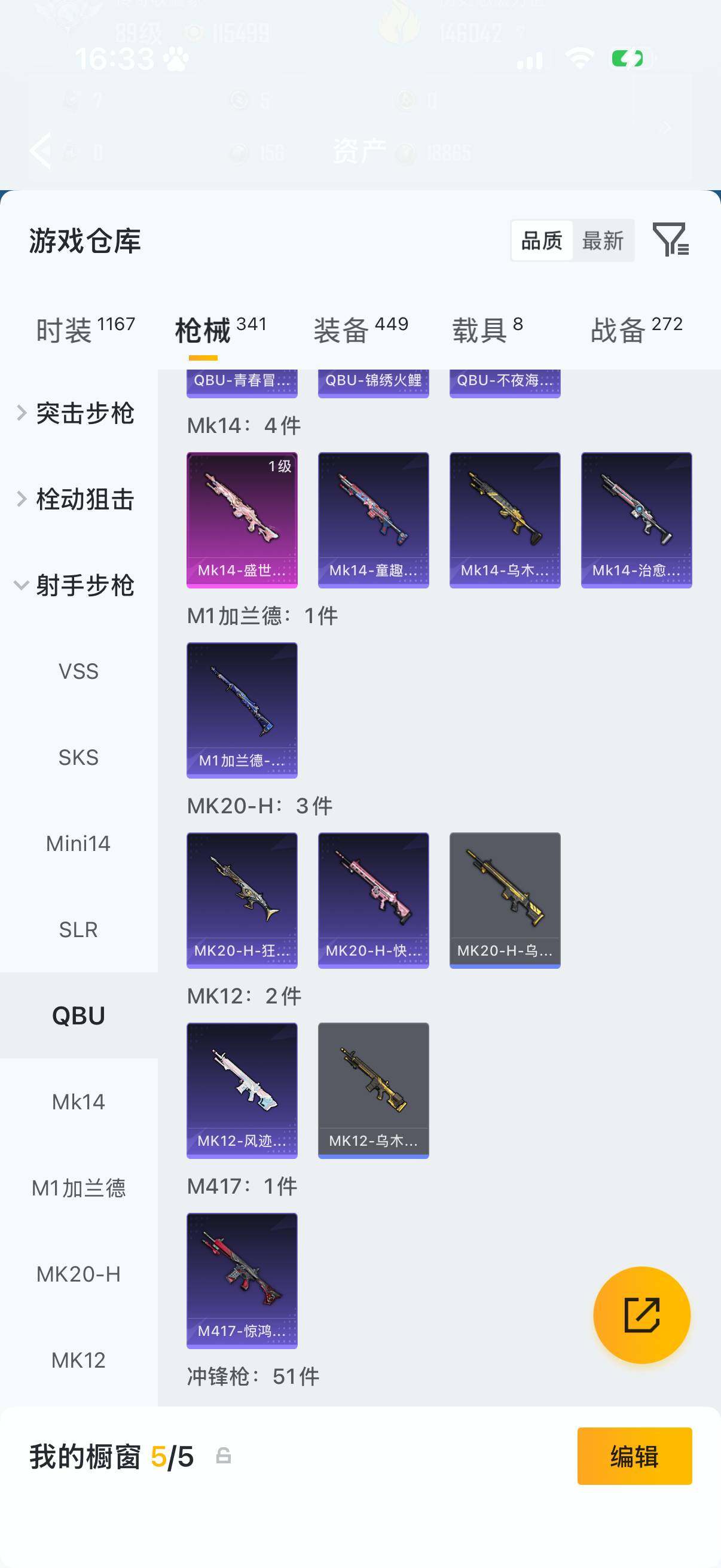Select VSS in the weapon sidebar
Screen dimensions: 721x1568
[80, 672]
